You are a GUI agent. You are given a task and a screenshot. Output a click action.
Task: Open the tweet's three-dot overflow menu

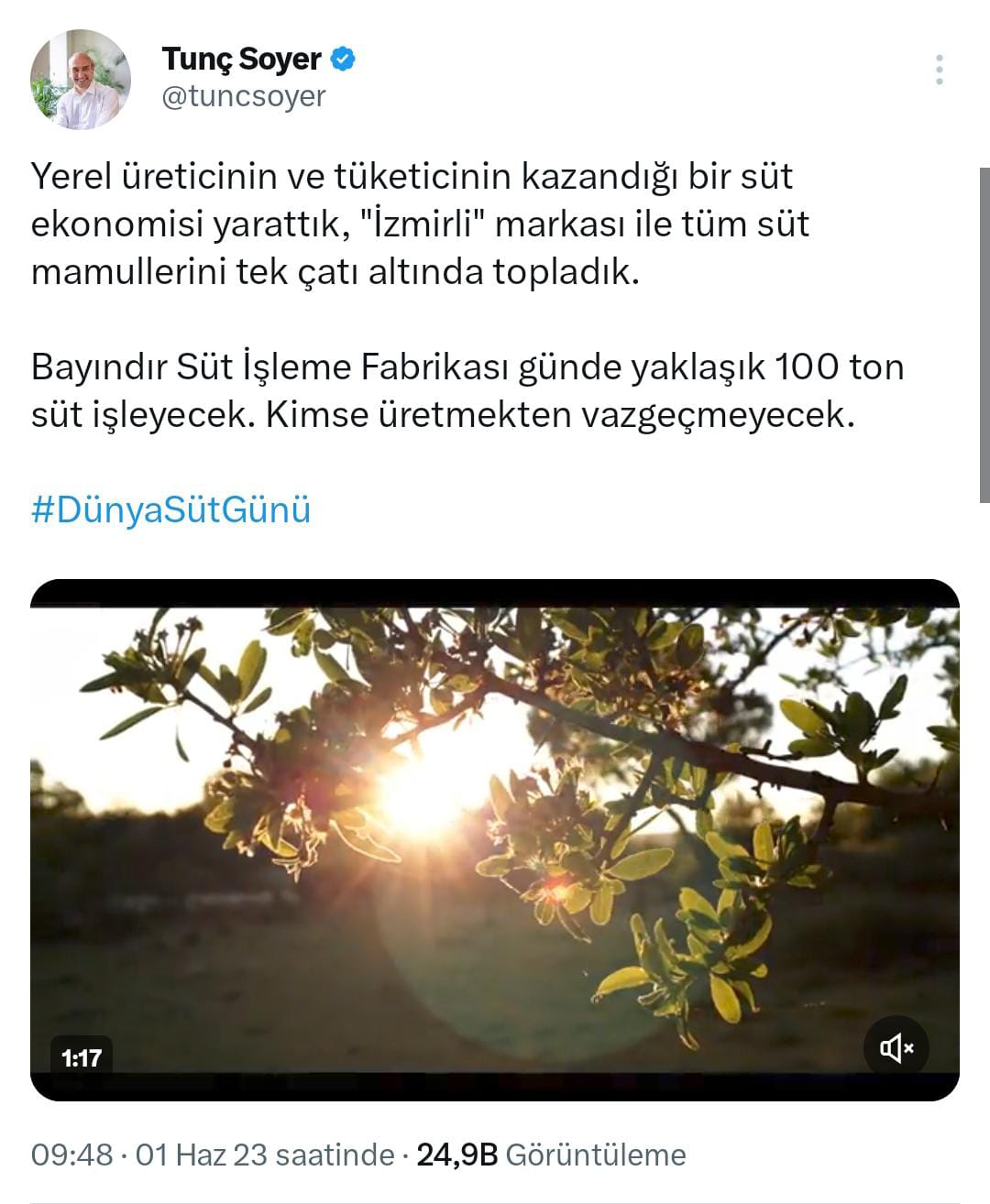[940, 70]
